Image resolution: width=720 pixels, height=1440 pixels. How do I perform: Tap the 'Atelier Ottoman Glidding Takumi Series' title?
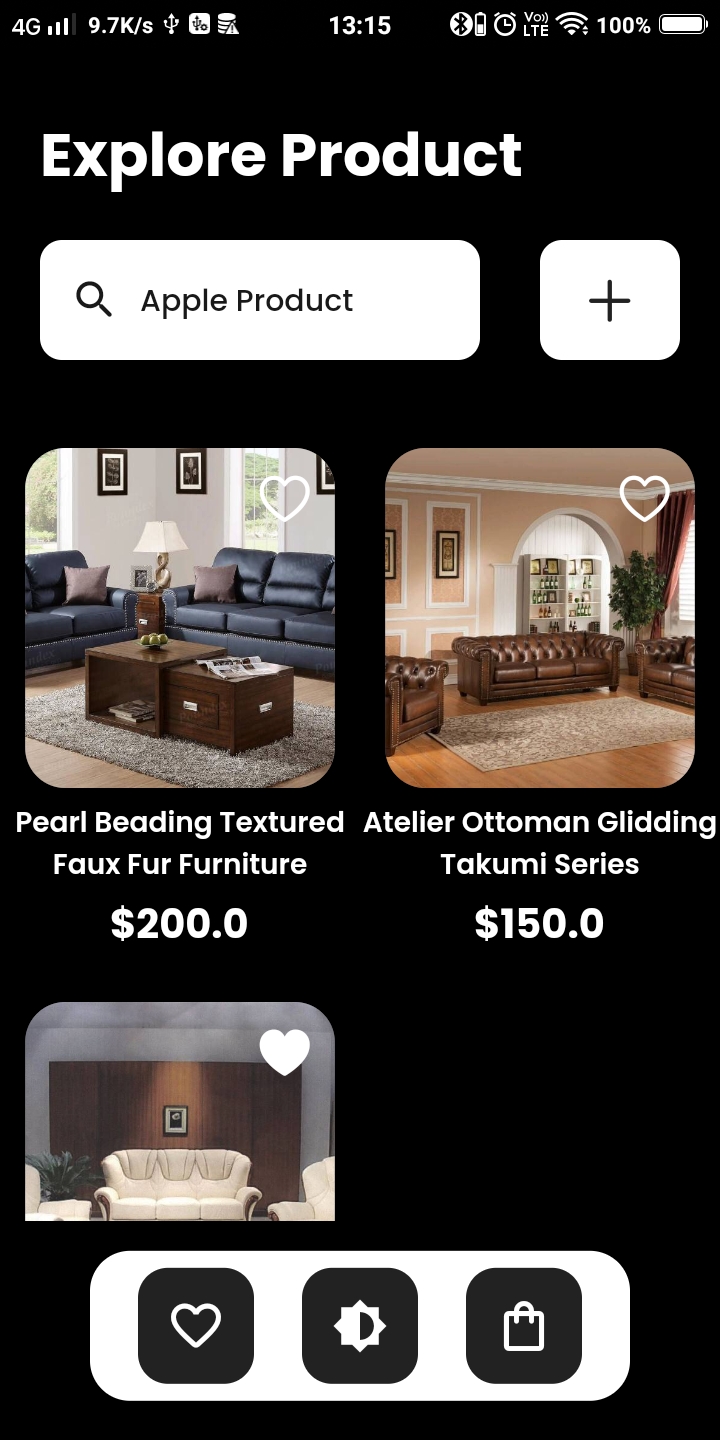[x=539, y=842]
